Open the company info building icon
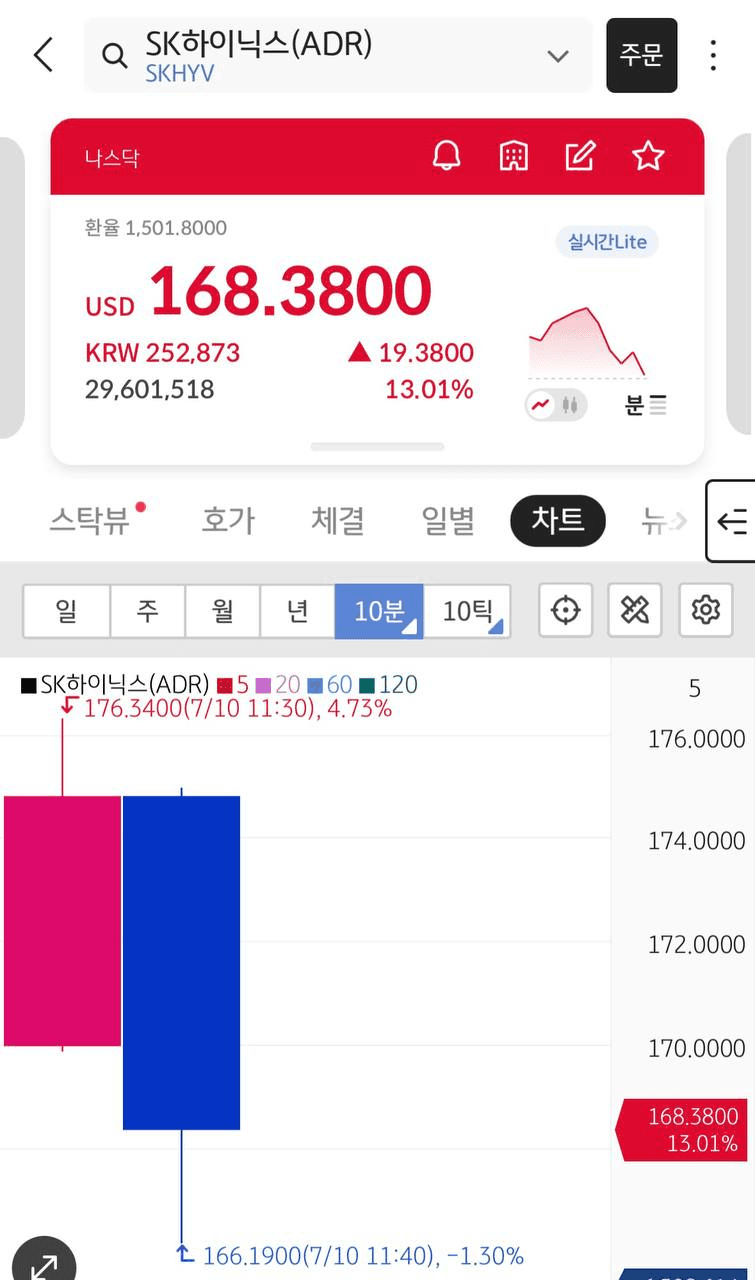755x1280 pixels. (513, 156)
